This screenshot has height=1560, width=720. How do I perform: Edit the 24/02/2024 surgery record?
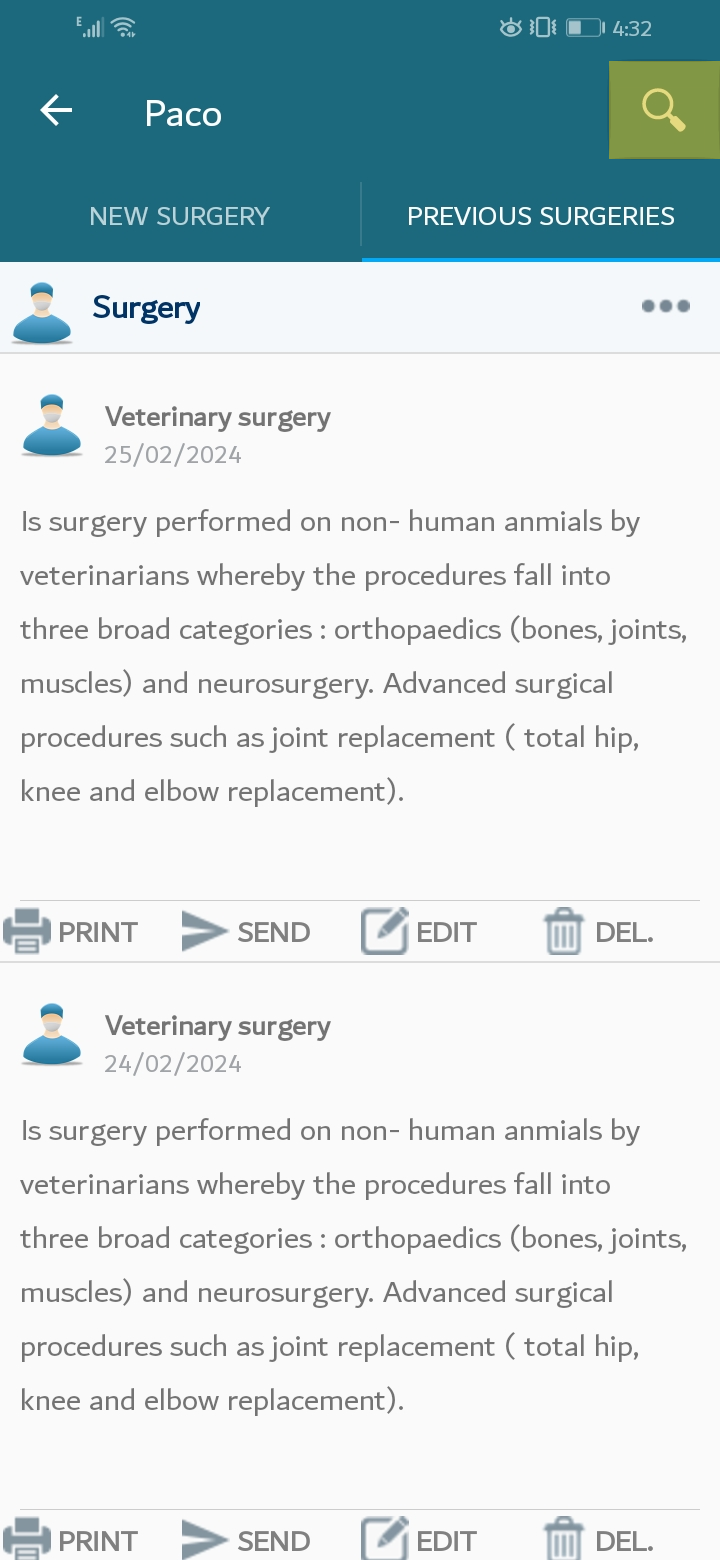coord(419,1540)
